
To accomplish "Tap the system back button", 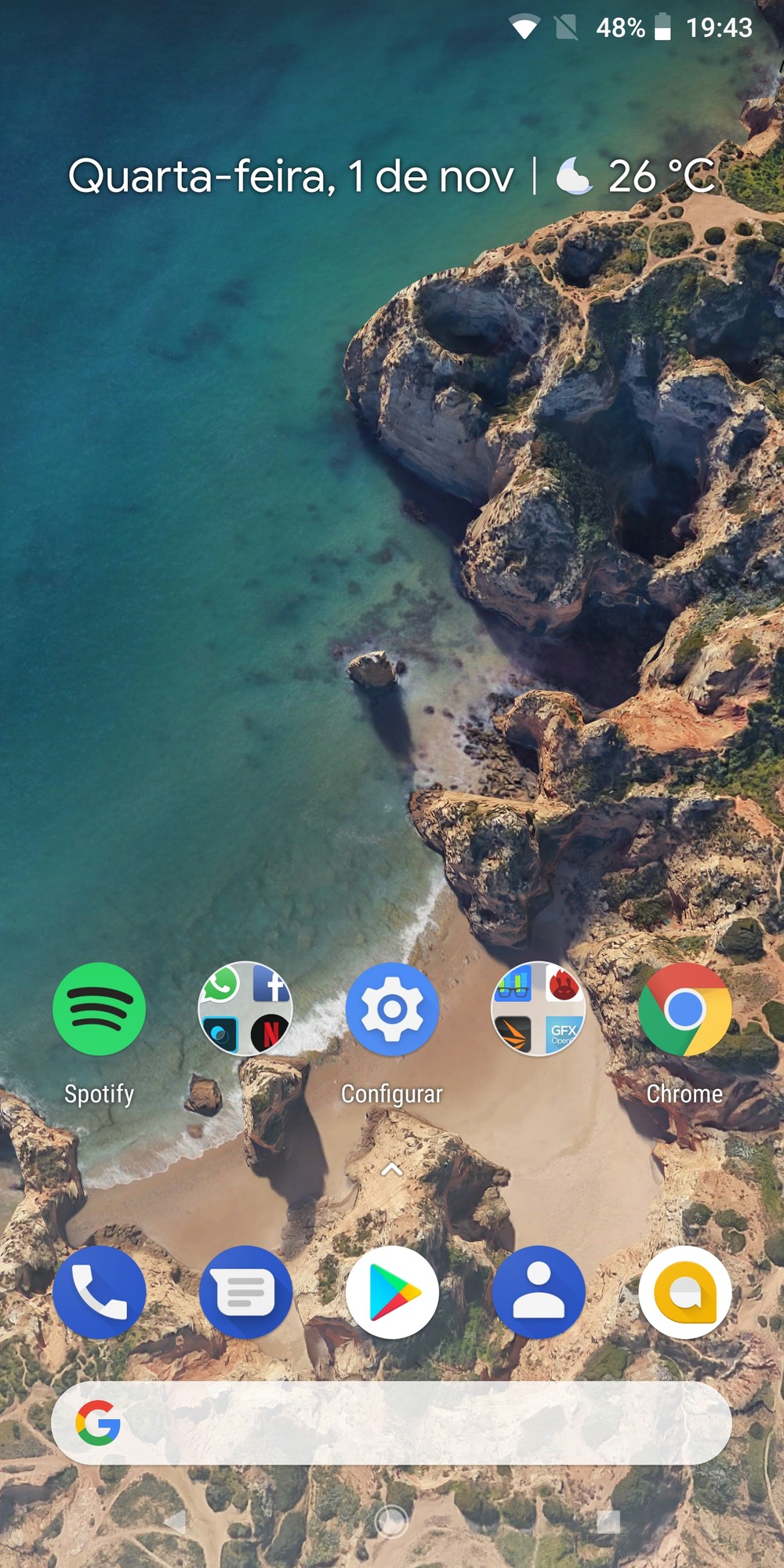I will coord(176,1522).
